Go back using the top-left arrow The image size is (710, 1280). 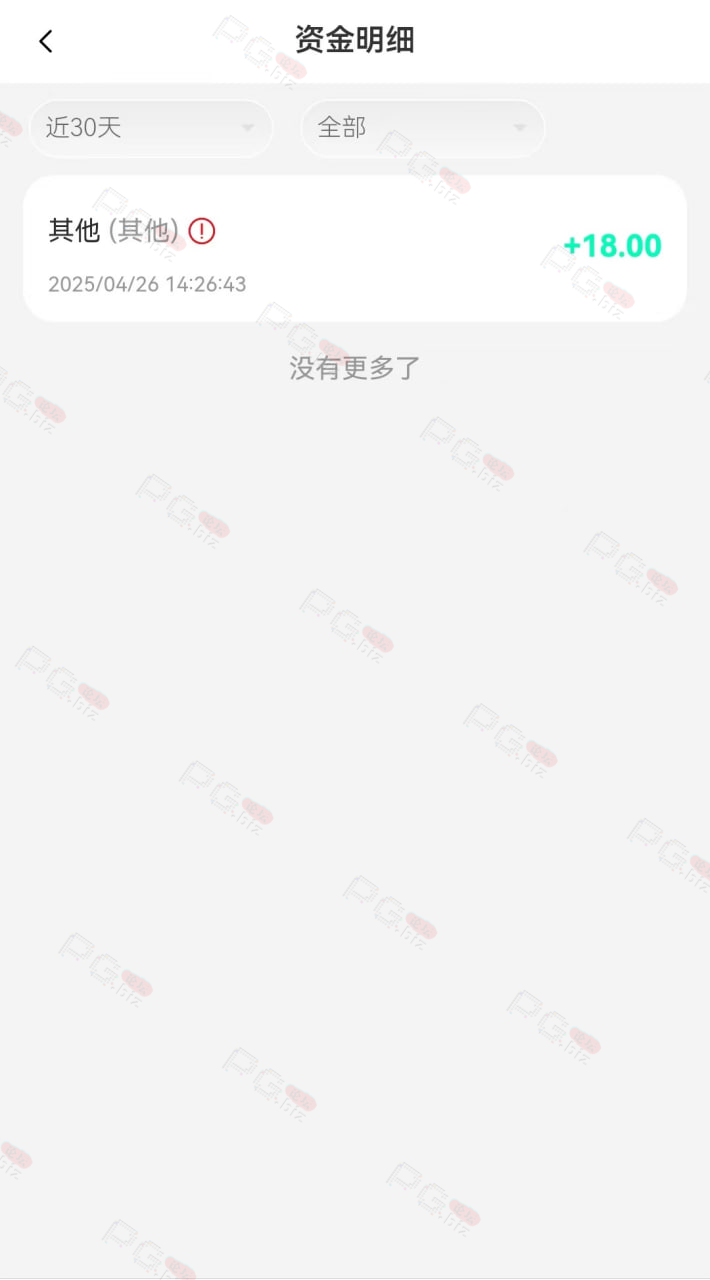coord(45,41)
